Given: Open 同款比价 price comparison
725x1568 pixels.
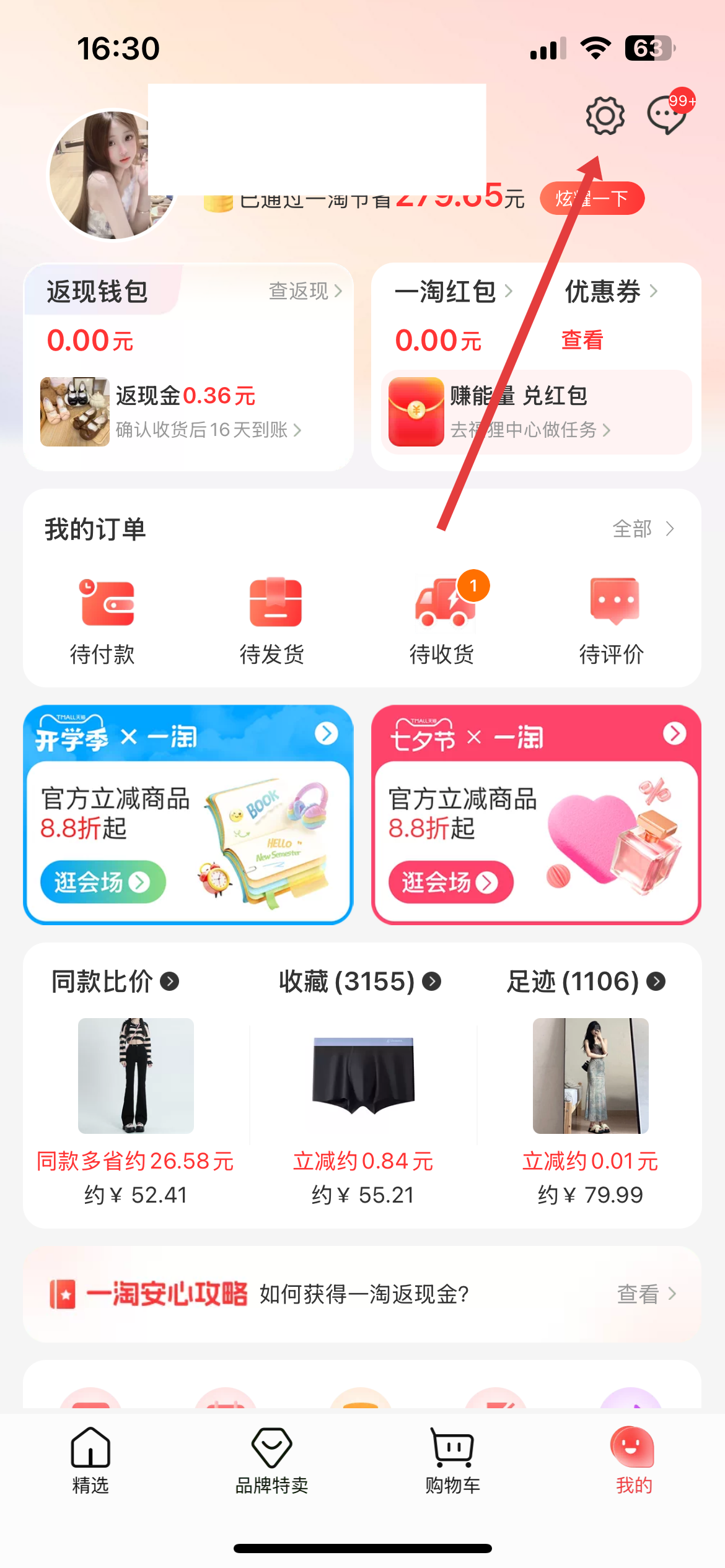Looking at the screenshot, I should (x=115, y=982).
